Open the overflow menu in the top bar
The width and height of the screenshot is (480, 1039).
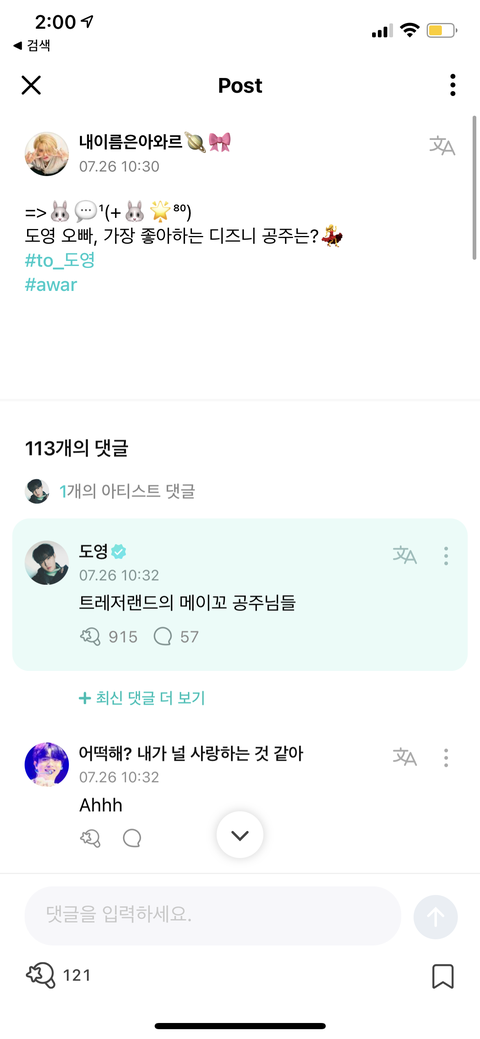(x=453, y=85)
